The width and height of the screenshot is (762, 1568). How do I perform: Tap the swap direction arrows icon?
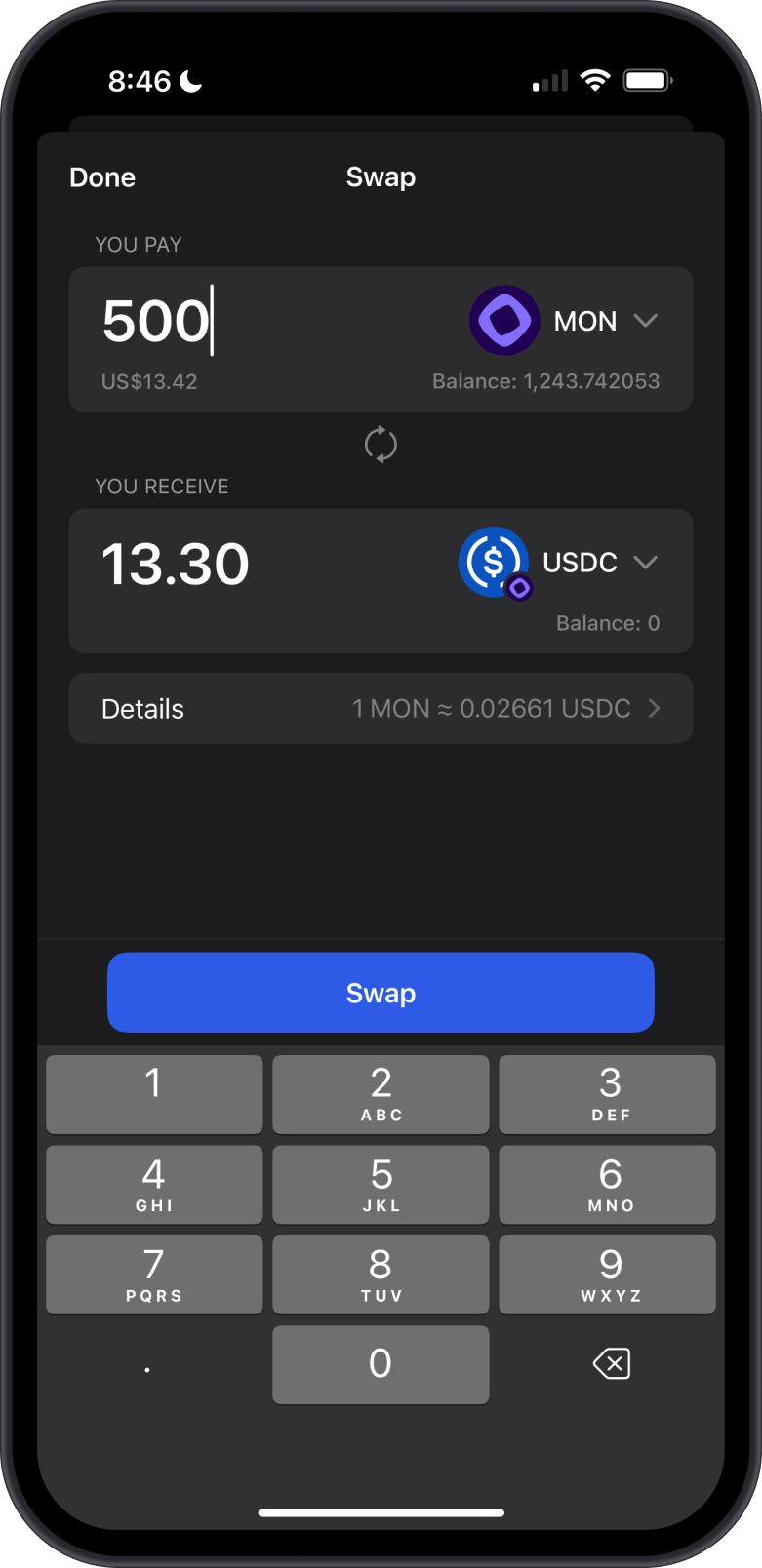[x=381, y=444]
